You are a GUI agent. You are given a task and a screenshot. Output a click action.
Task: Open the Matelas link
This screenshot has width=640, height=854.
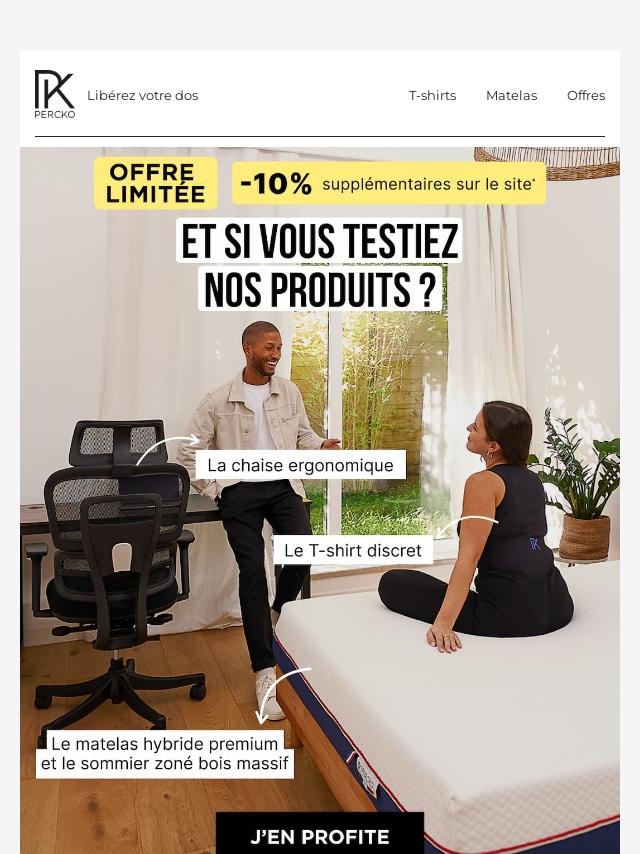[511, 96]
